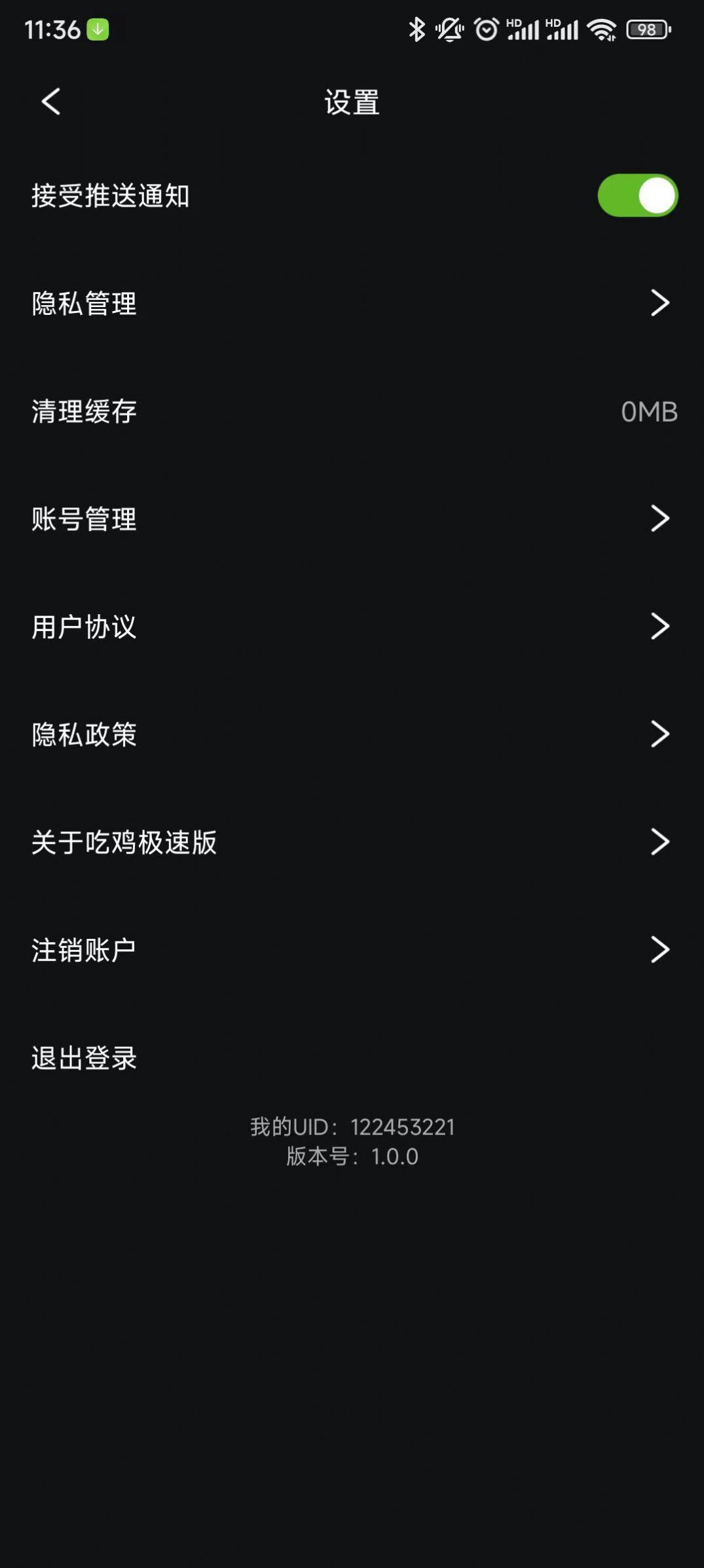Tap 退出登录 to log out
This screenshot has width=704, height=1568.
[84, 1058]
